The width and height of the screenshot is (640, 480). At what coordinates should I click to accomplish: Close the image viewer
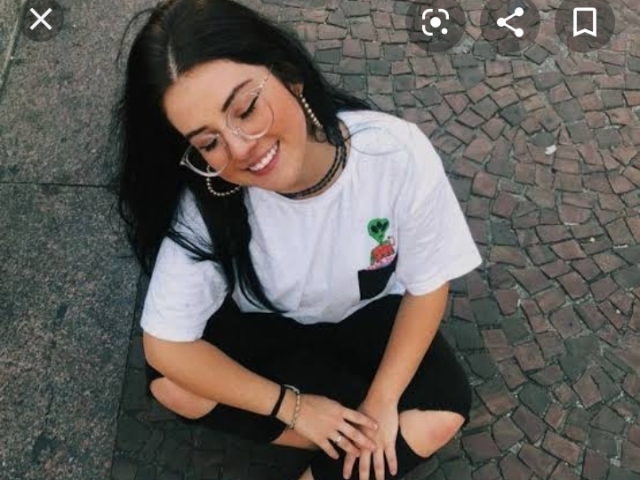[40, 19]
